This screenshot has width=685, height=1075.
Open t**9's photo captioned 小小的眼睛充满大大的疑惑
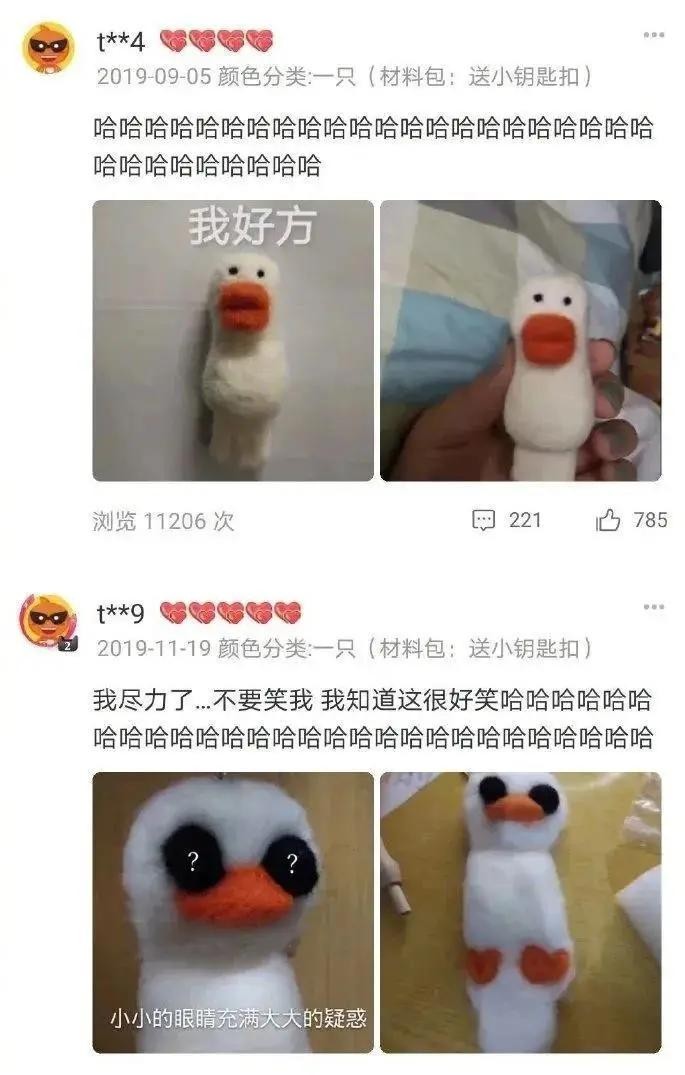click(233, 912)
